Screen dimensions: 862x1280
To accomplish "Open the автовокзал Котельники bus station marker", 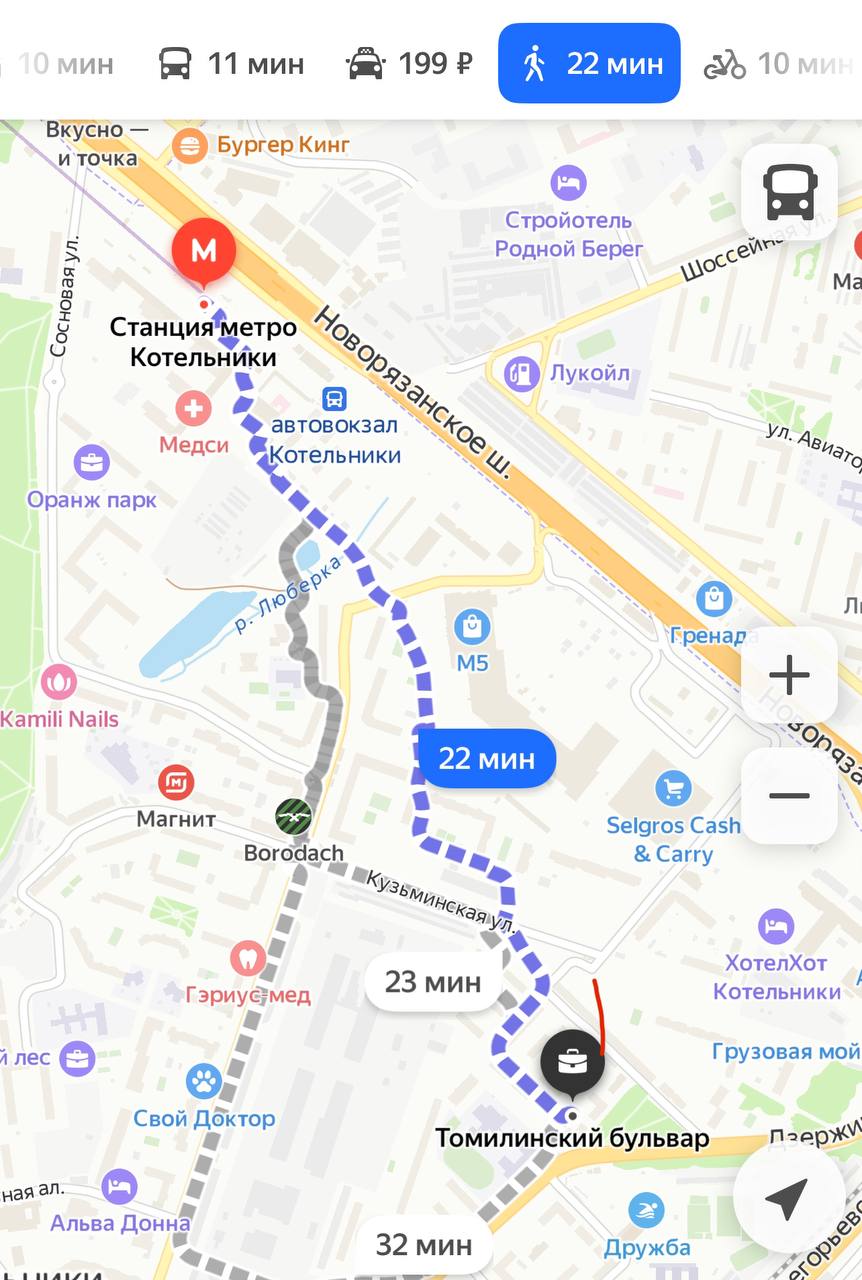I will click(x=334, y=400).
